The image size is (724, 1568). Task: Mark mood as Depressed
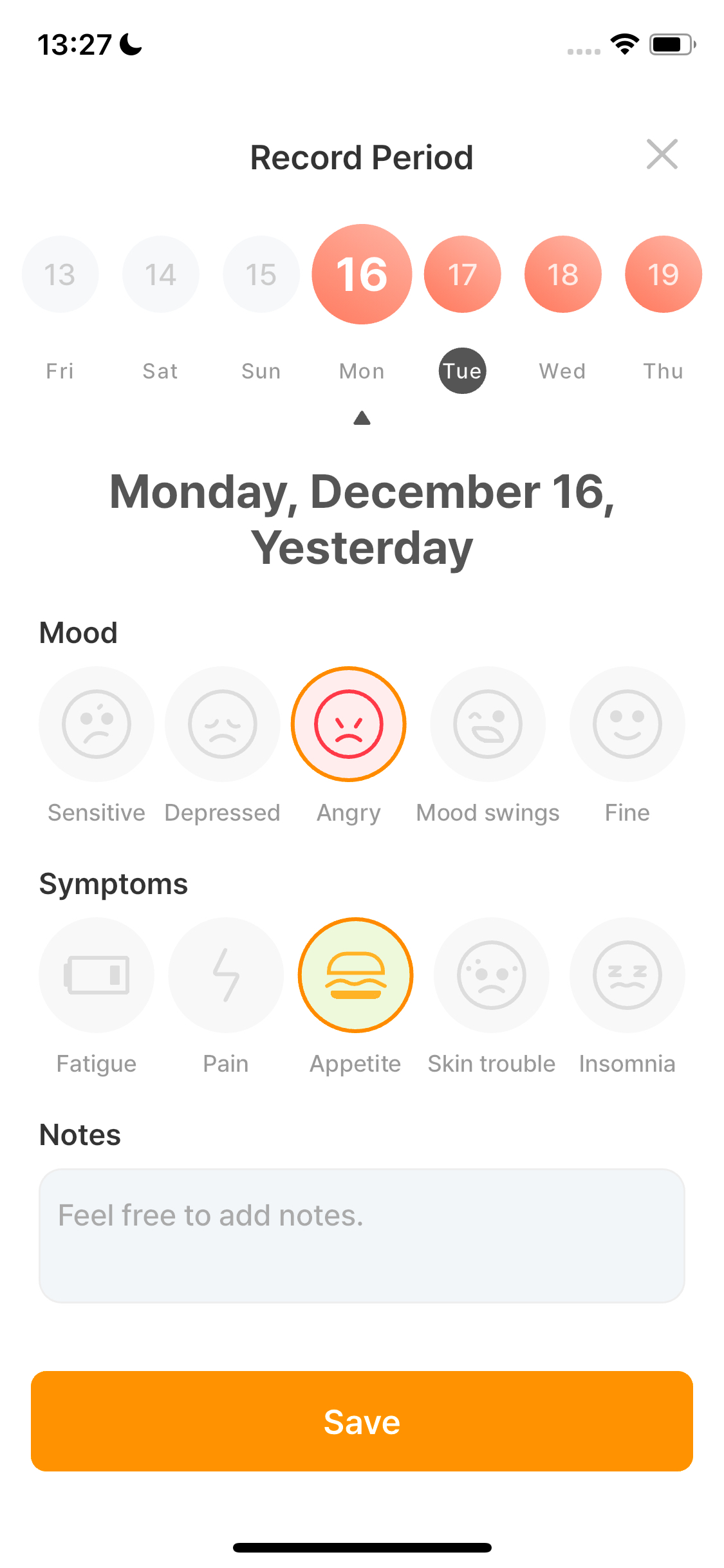point(223,724)
